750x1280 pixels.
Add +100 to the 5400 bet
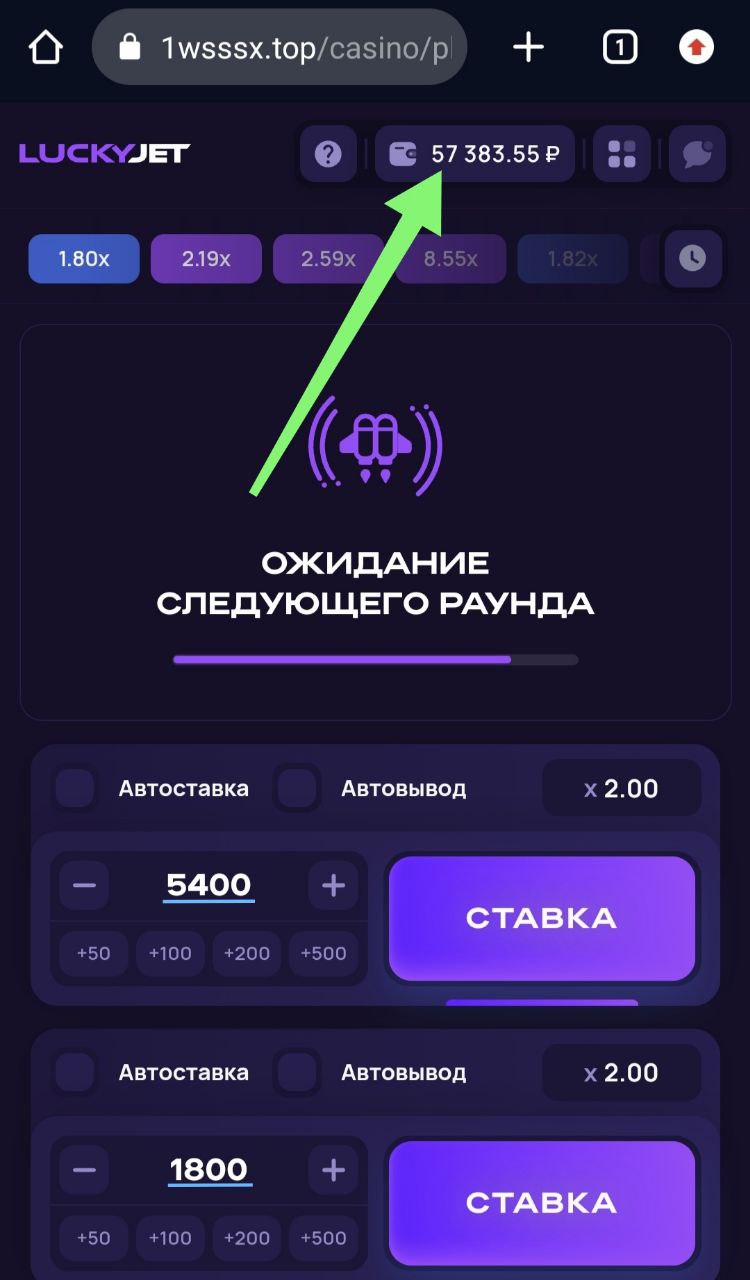[170, 953]
